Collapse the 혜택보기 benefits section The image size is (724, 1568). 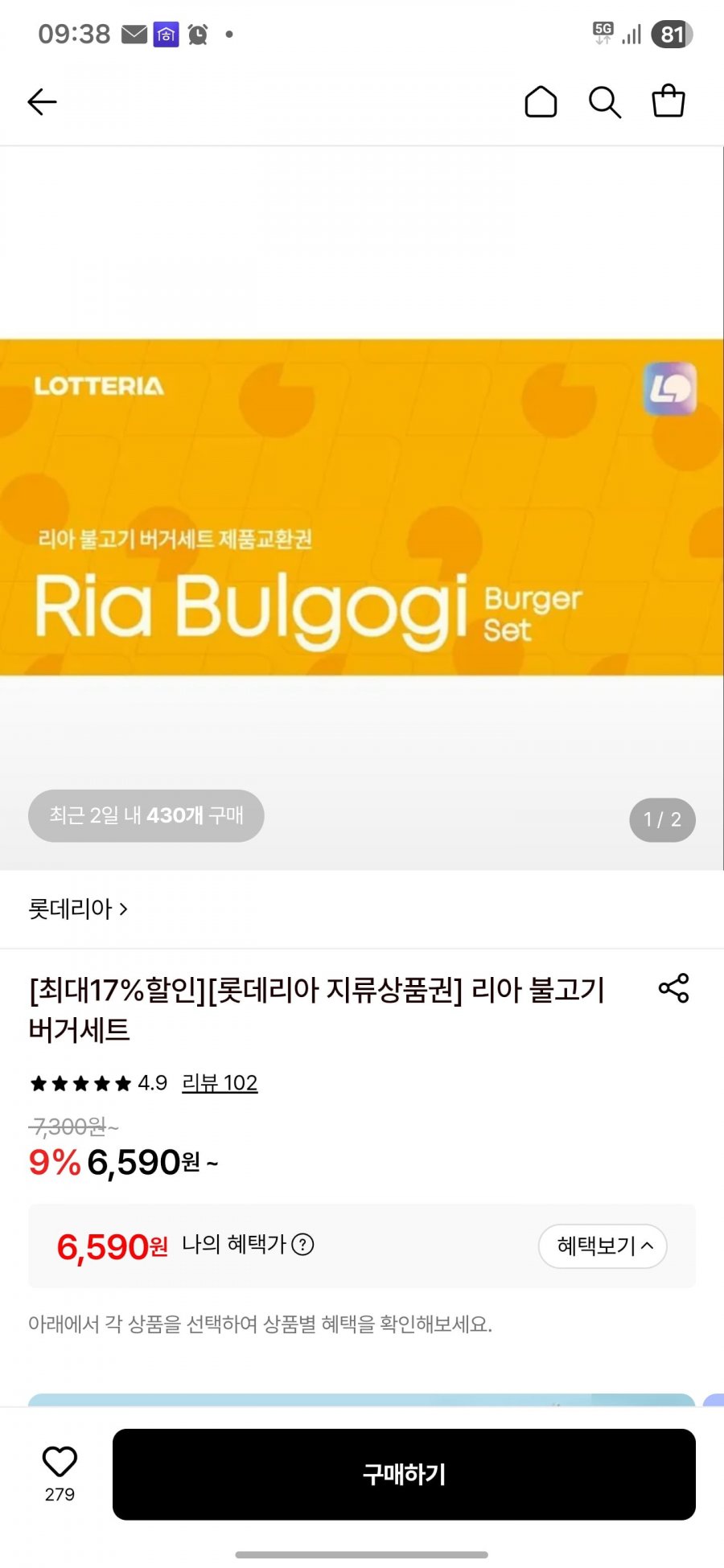point(603,1246)
